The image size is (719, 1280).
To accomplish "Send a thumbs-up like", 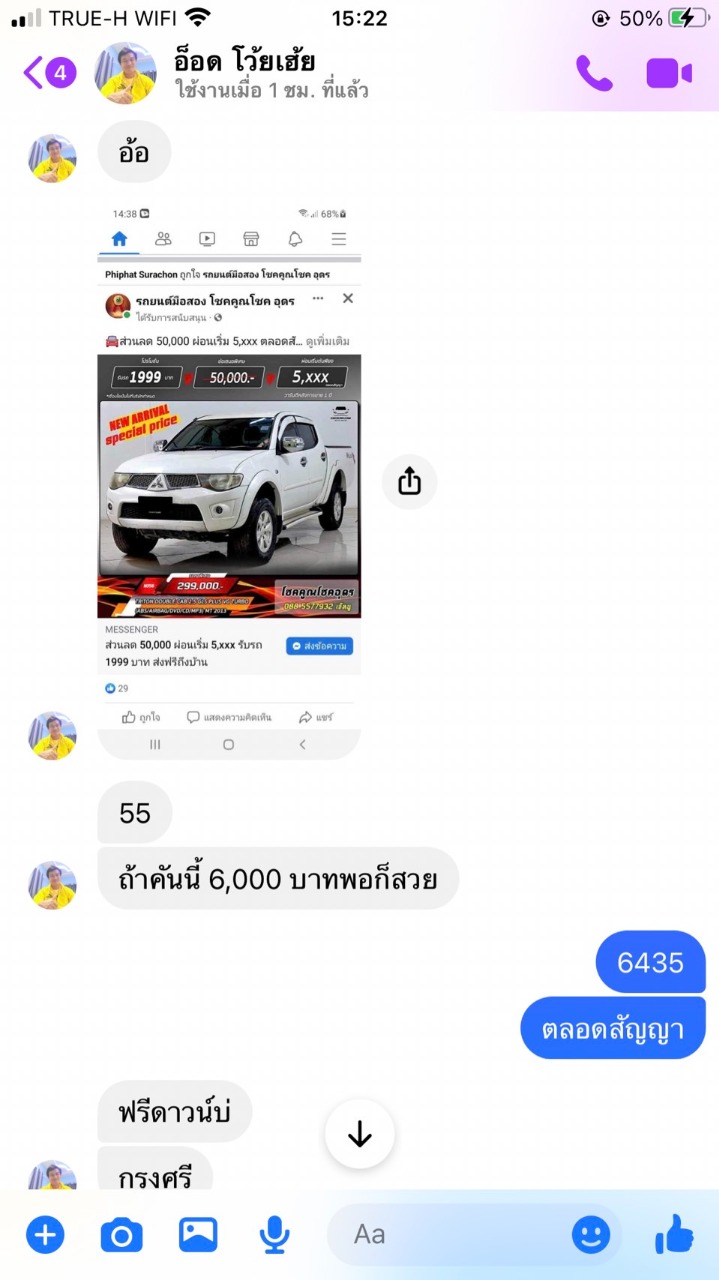I will point(675,1234).
